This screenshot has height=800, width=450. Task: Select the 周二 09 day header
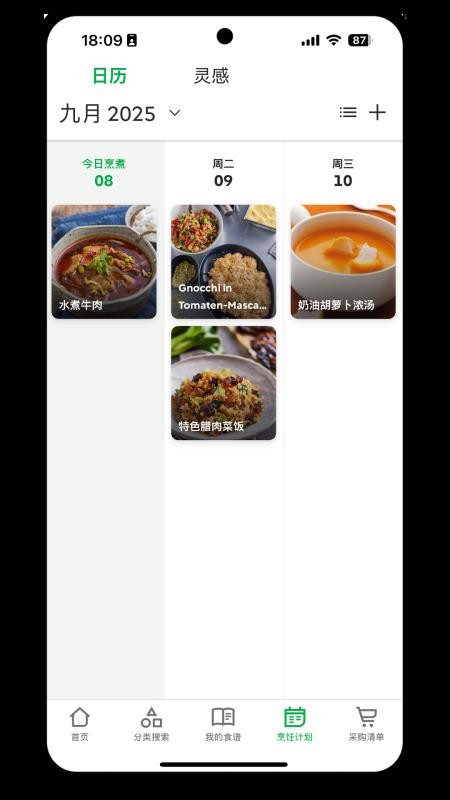click(x=223, y=172)
